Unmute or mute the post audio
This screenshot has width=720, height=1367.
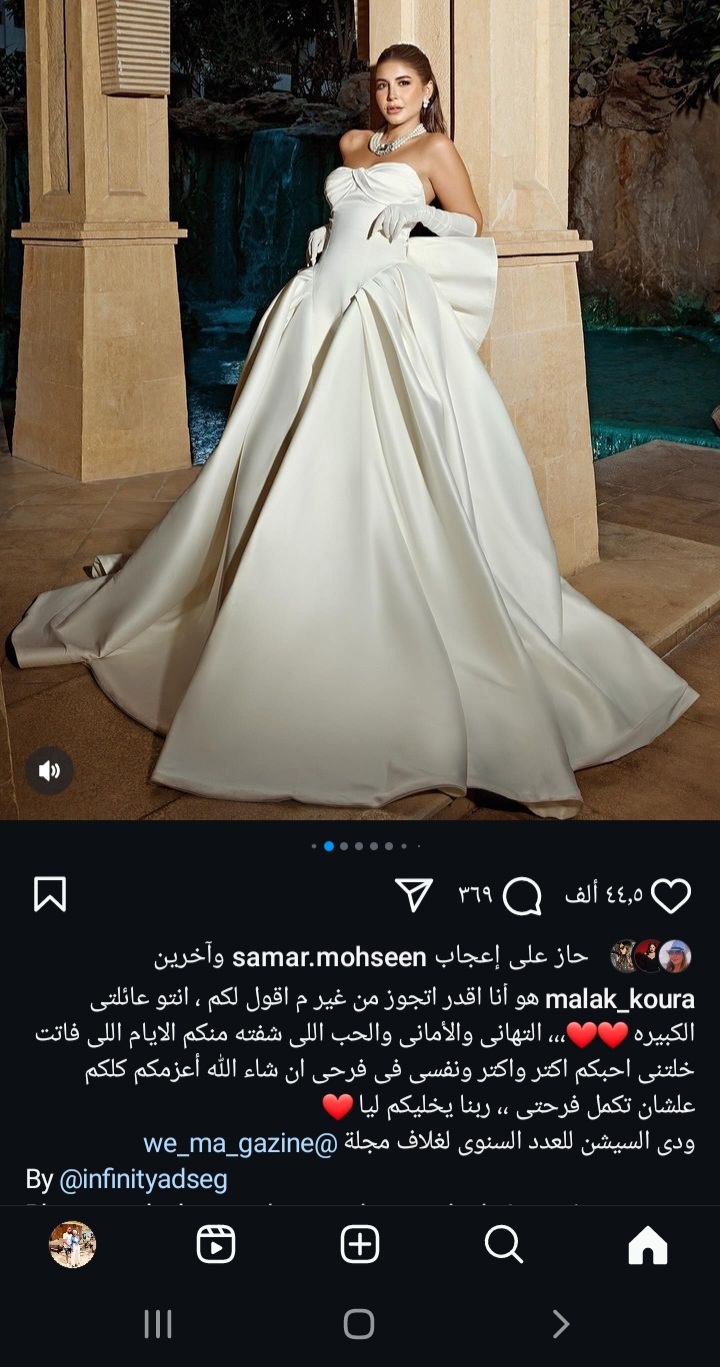[49, 770]
